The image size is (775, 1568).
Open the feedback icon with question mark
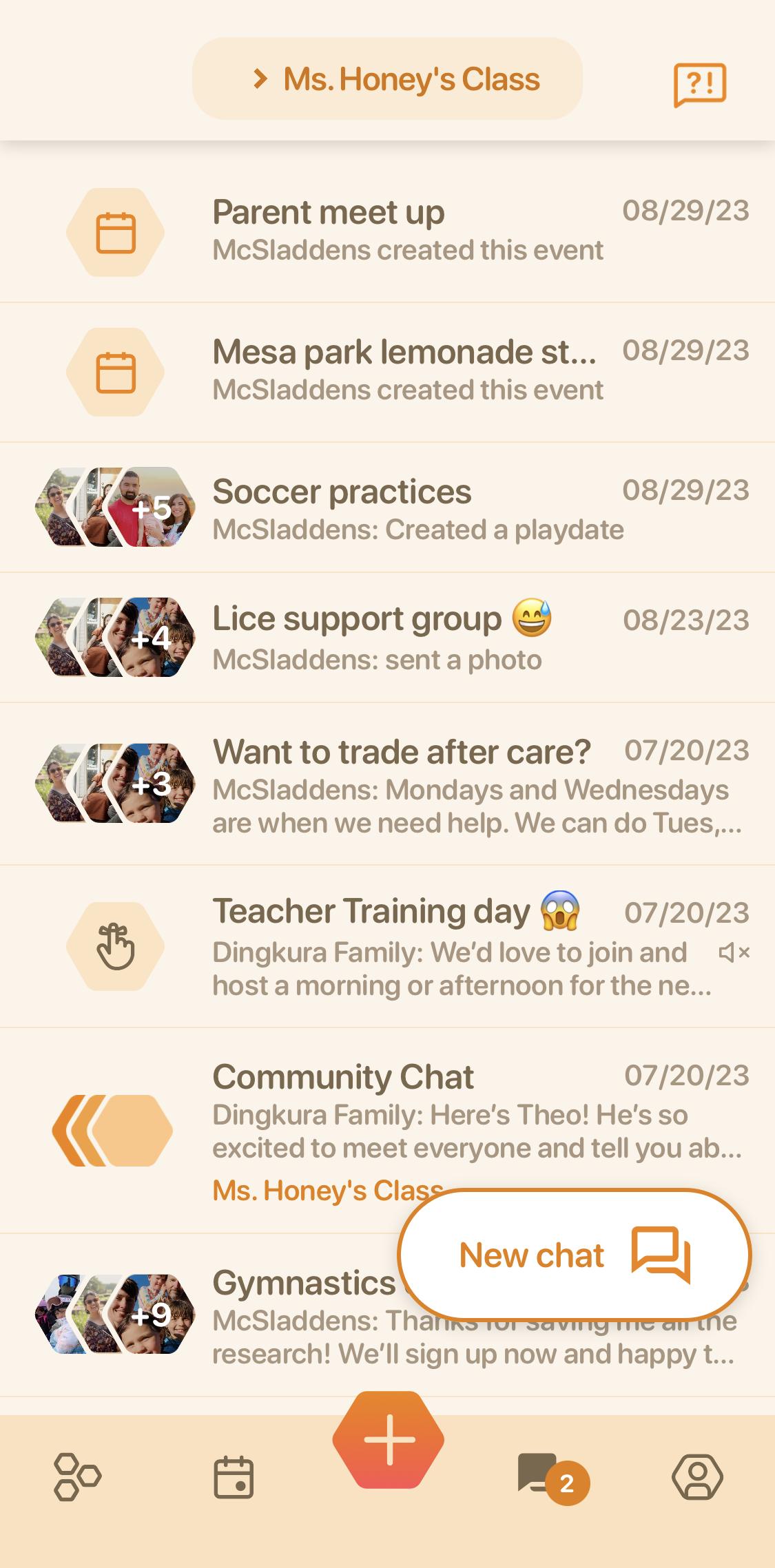pyautogui.click(x=699, y=85)
